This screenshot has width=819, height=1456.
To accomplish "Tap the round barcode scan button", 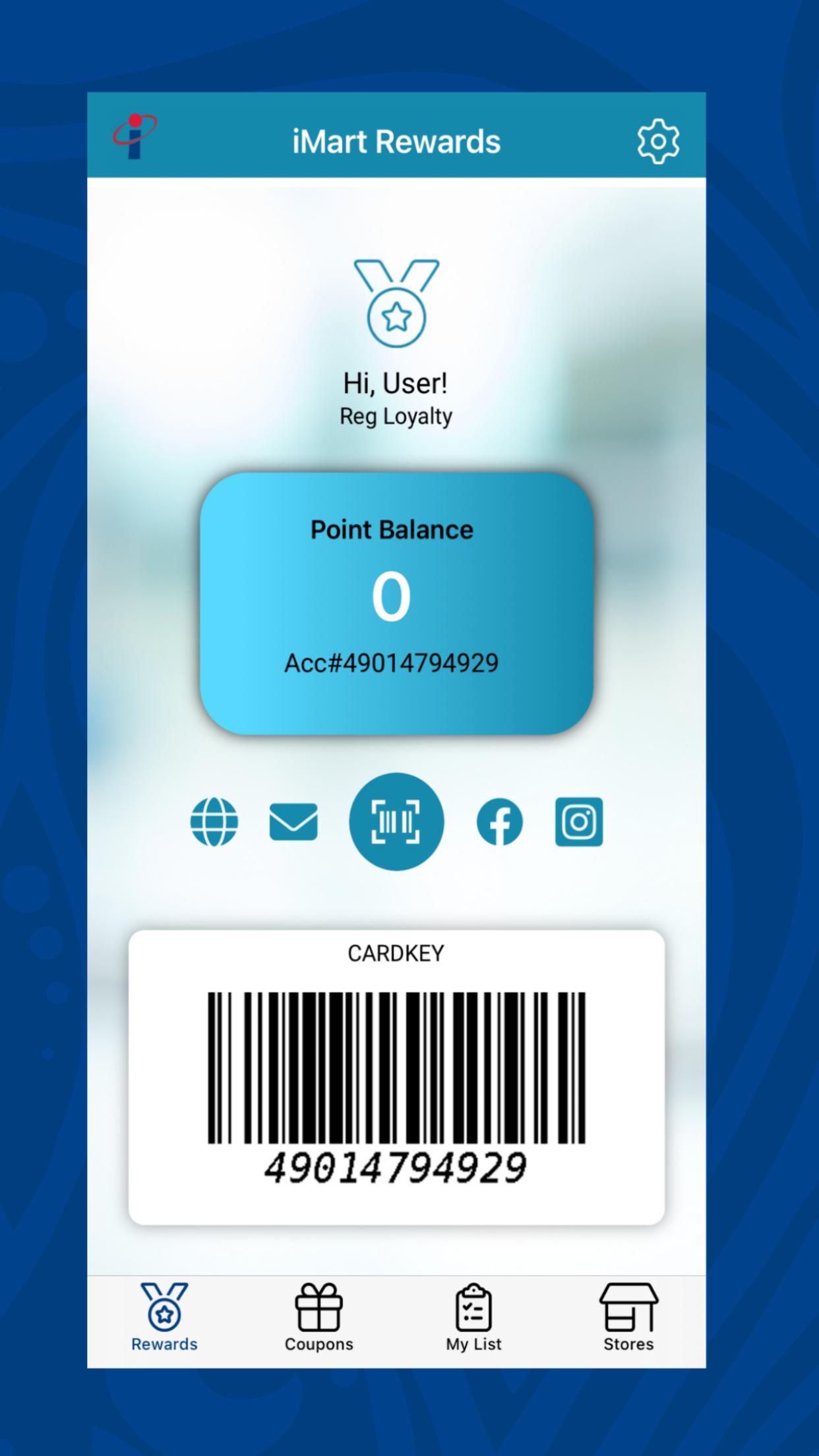I will click(396, 822).
